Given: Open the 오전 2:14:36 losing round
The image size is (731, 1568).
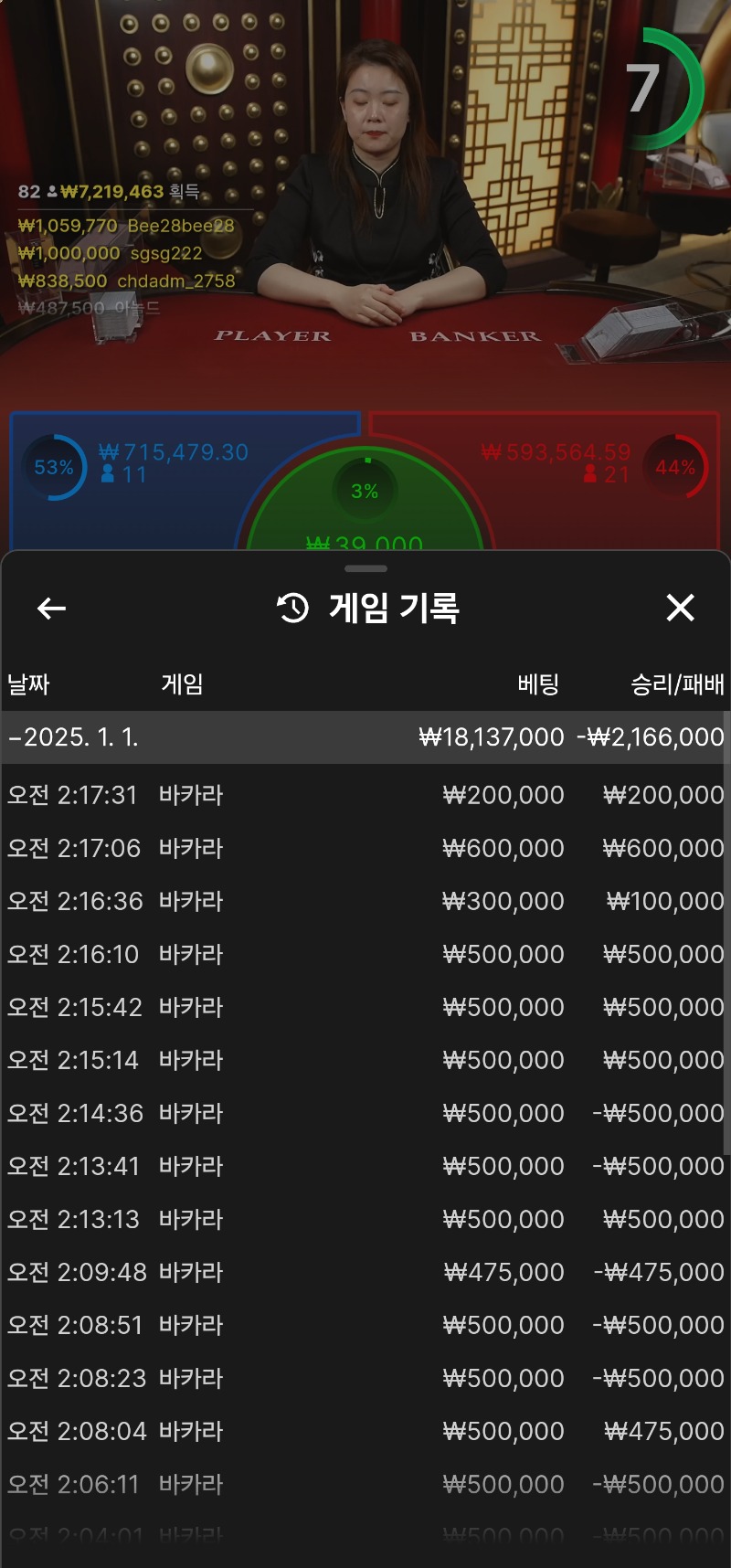Looking at the screenshot, I should 365,1113.
